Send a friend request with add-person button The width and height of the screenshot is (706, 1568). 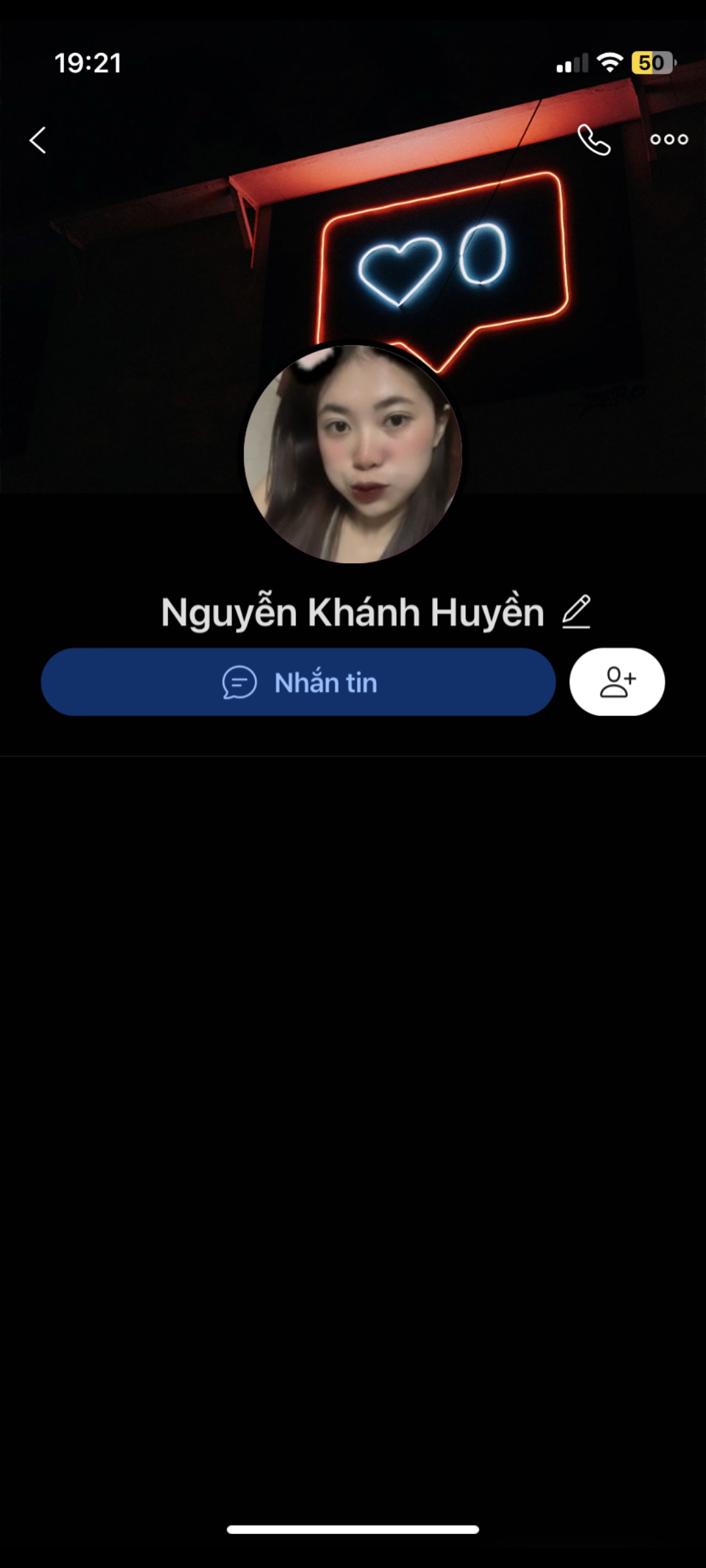(617, 682)
